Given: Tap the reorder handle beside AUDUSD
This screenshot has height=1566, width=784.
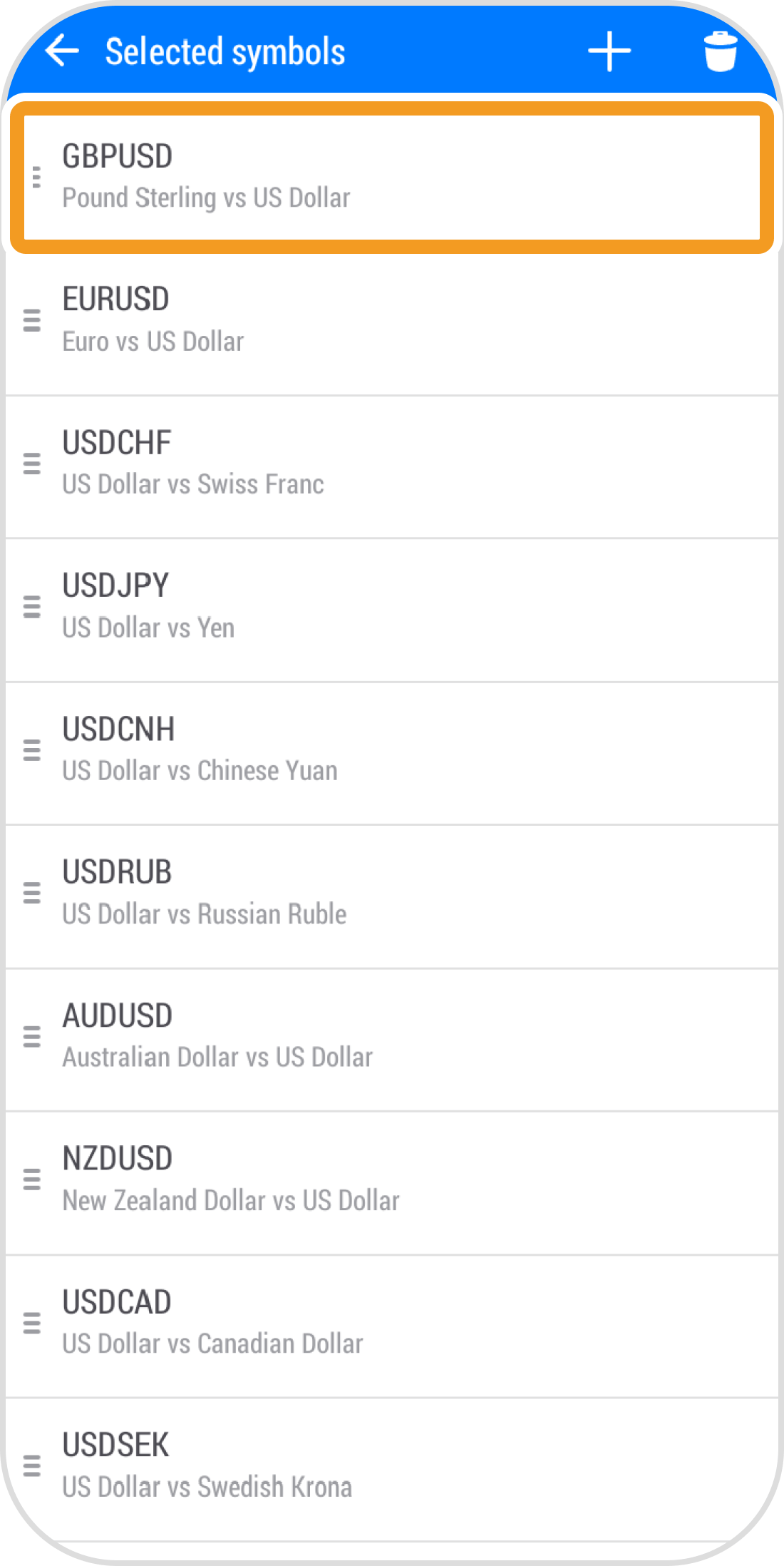Looking at the screenshot, I should click(x=32, y=1037).
